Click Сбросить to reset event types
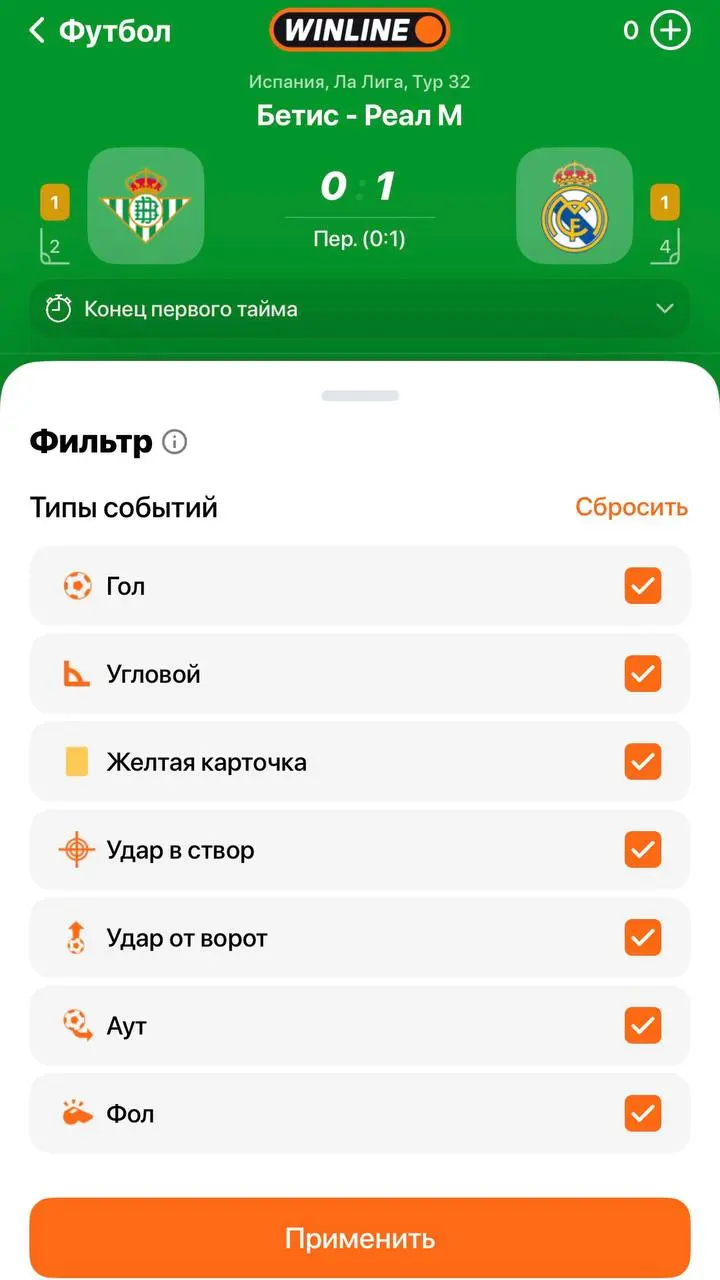 pyautogui.click(x=631, y=507)
